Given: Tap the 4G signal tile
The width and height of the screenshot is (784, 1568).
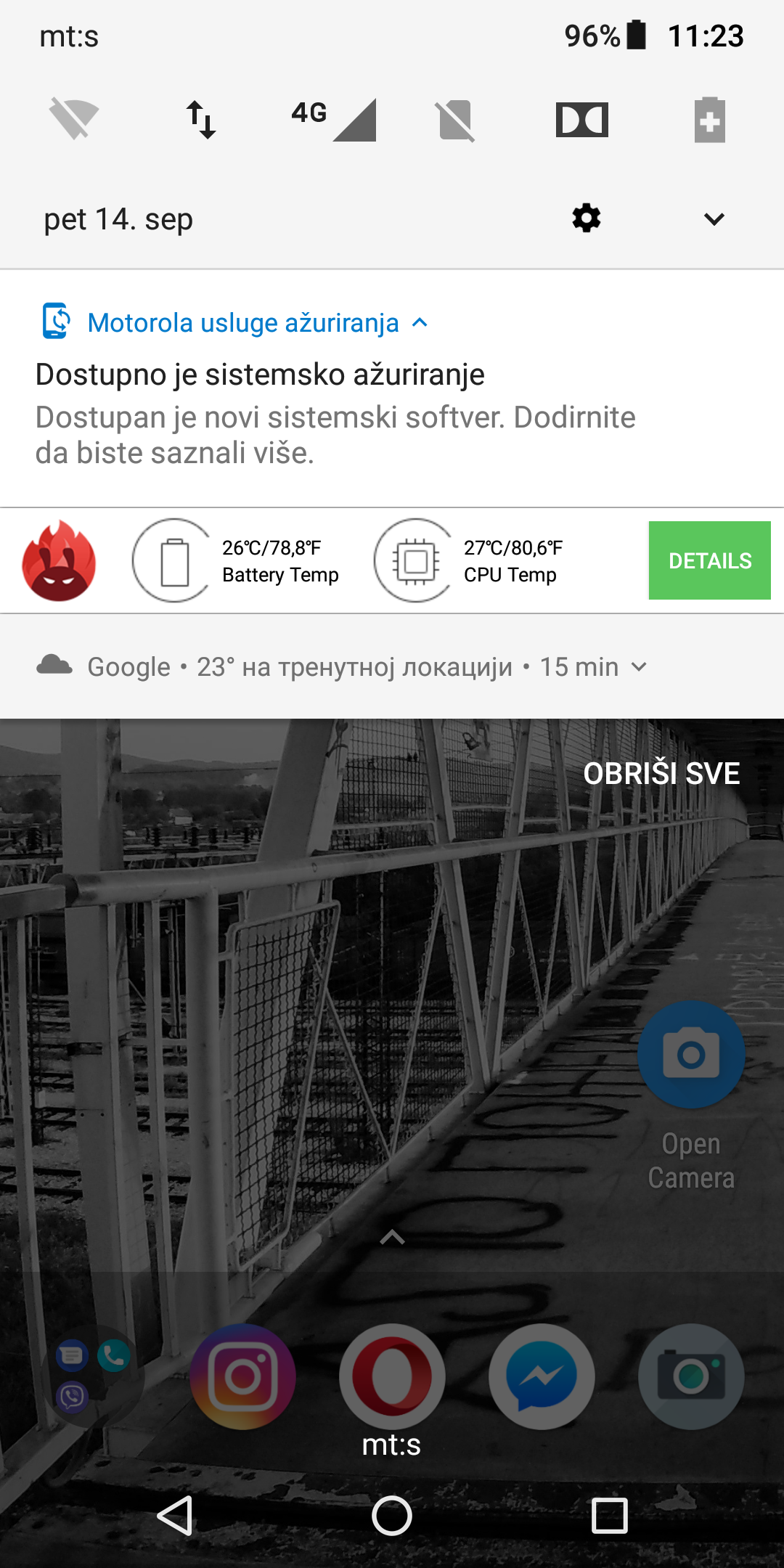Looking at the screenshot, I should pyautogui.click(x=333, y=120).
